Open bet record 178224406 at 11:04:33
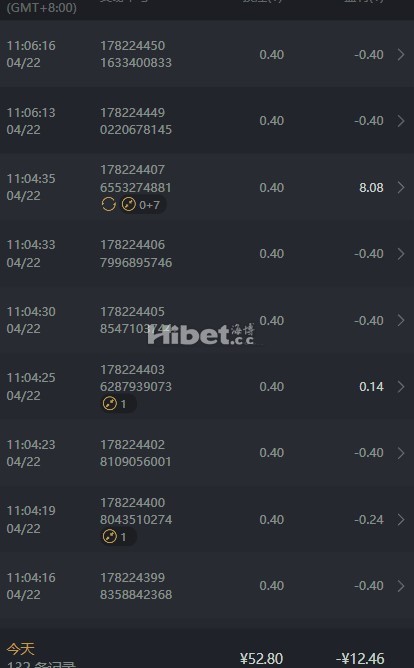The image size is (414, 668). point(207,253)
